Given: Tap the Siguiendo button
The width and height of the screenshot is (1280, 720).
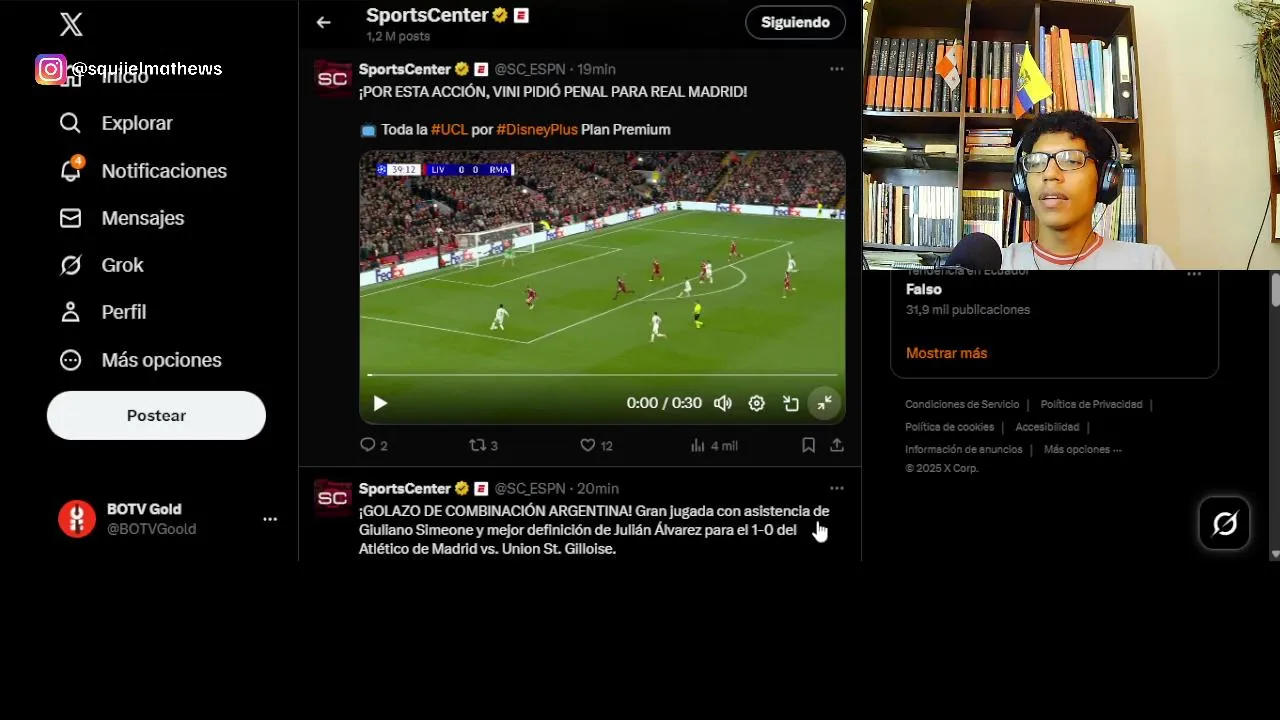Looking at the screenshot, I should [x=795, y=22].
